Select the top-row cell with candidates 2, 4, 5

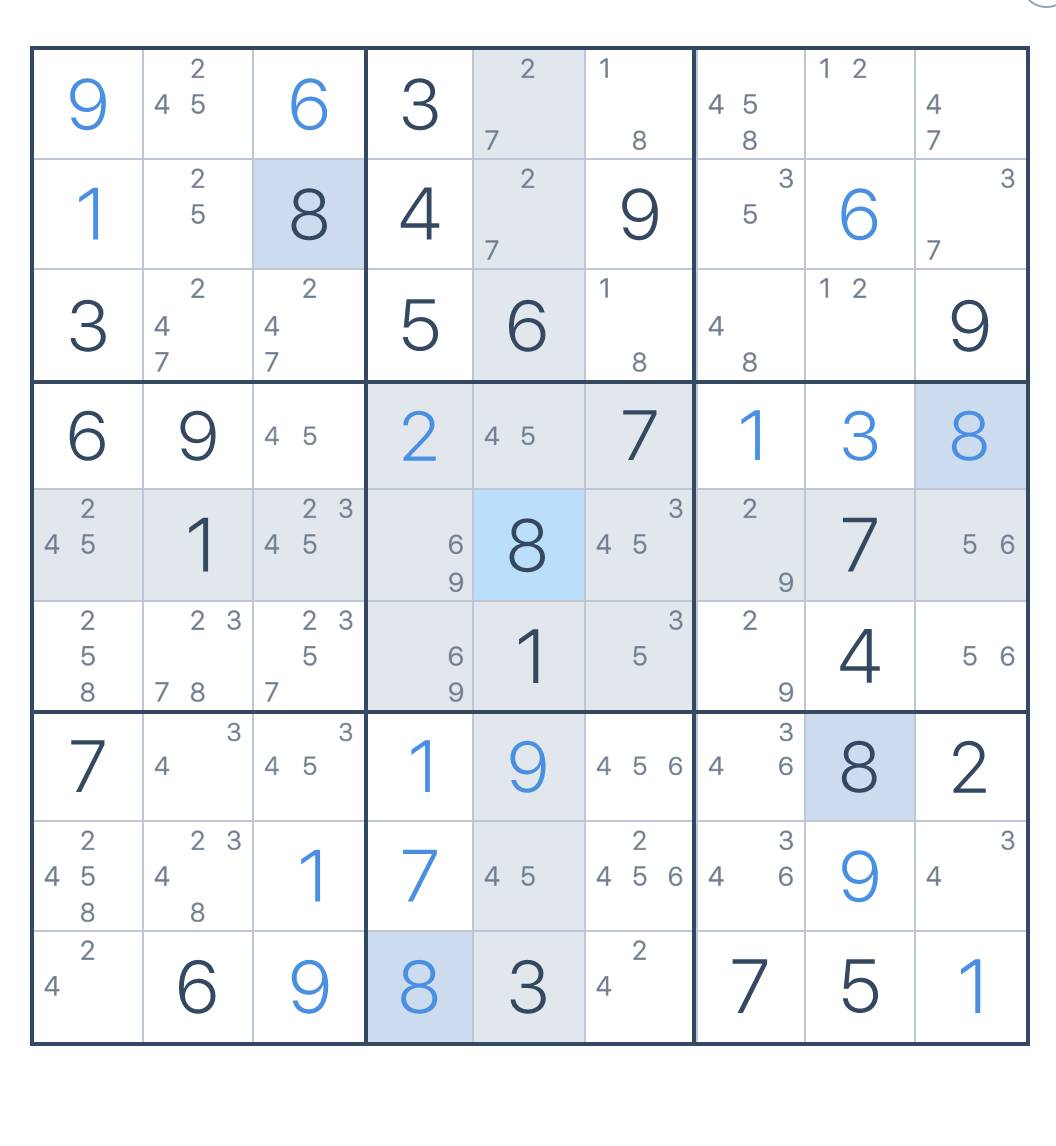pyautogui.click(x=197, y=104)
